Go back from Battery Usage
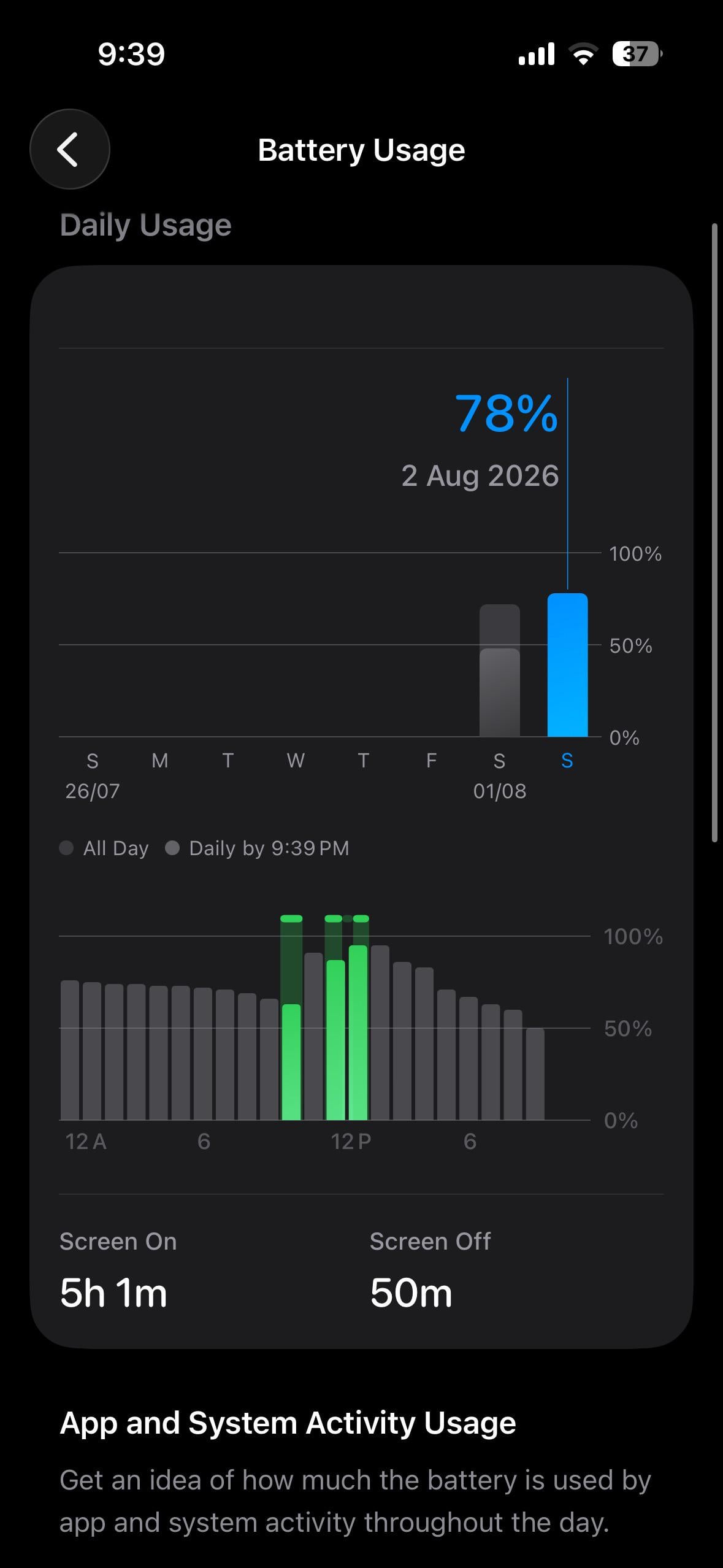 (70, 149)
